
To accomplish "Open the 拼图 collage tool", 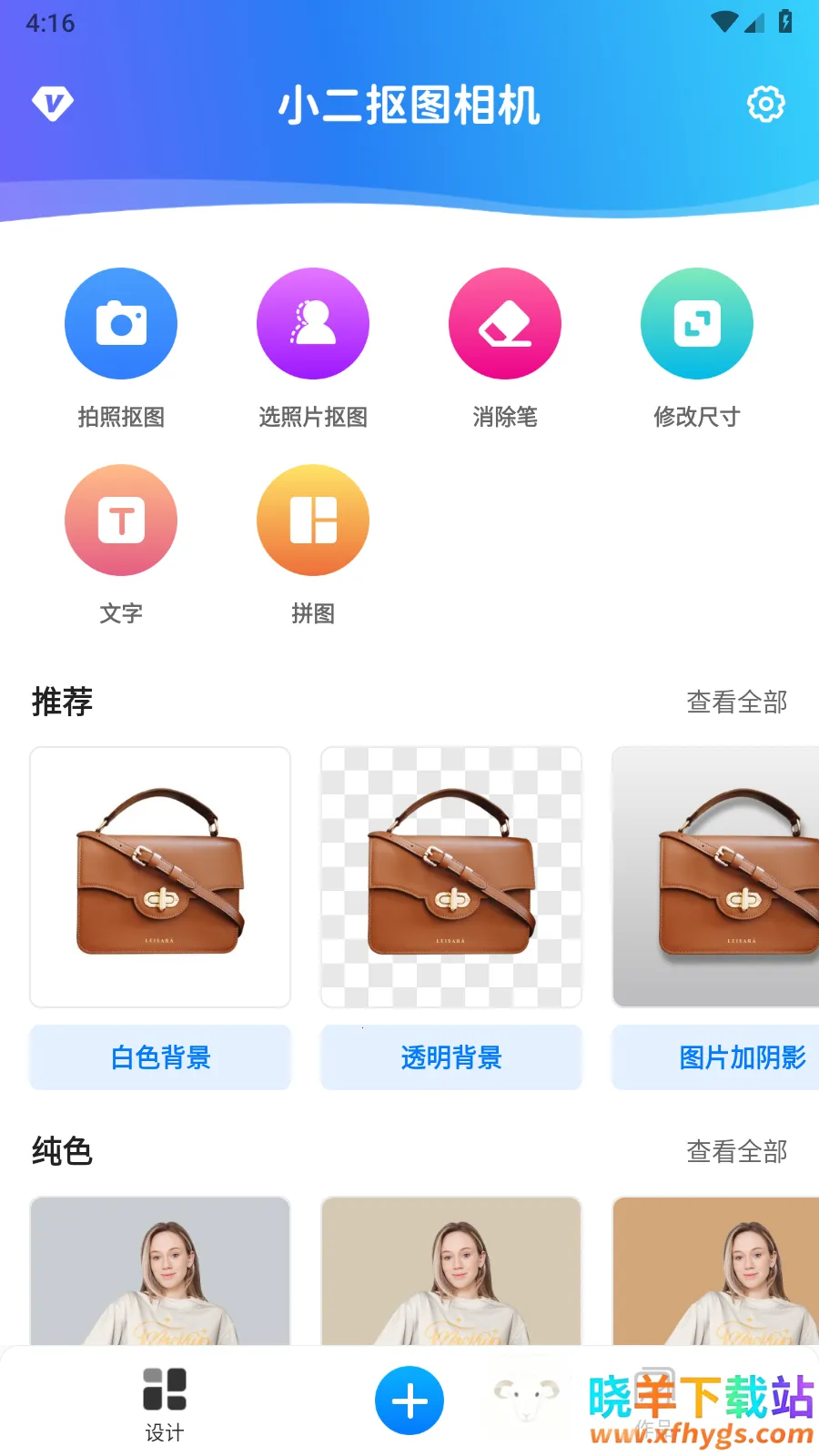I will pyautogui.click(x=313, y=521).
